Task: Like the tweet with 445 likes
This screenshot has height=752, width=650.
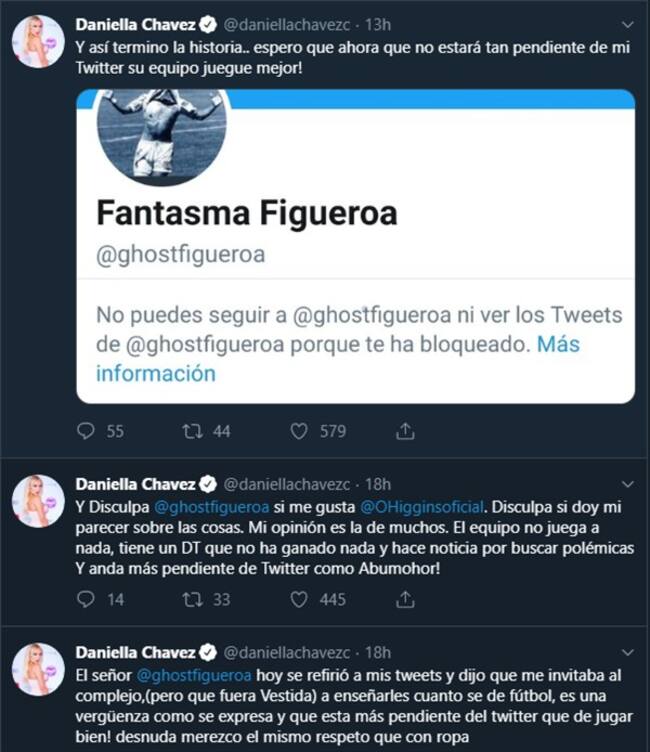Action: 298,599
